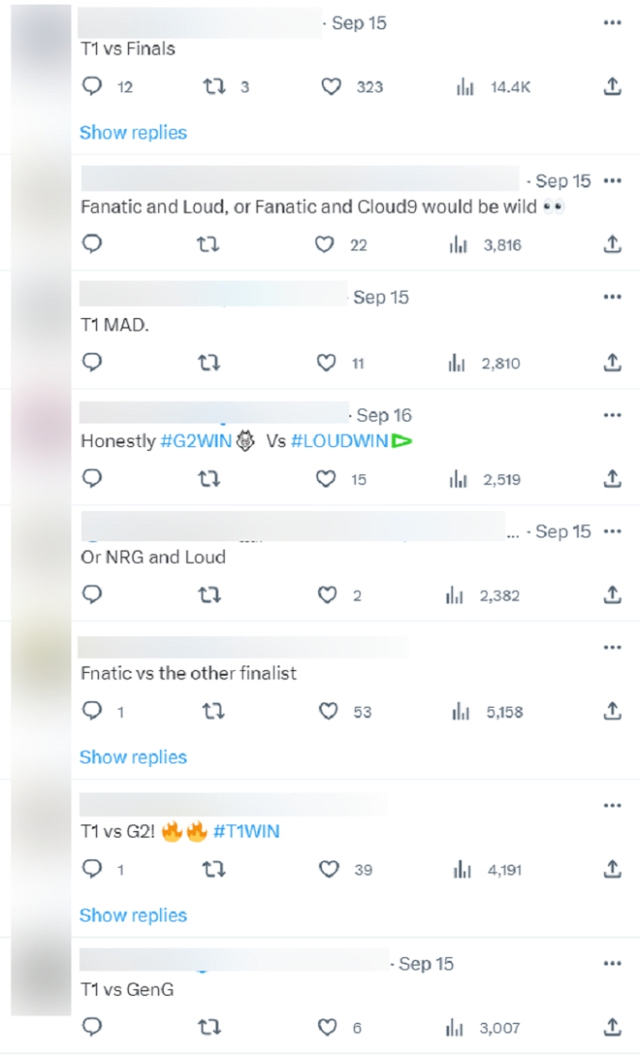Retweet the 'Or NRG and Loud' reply
The width and height of the screenshot is (640, 1056).
(x=212, y=595)
